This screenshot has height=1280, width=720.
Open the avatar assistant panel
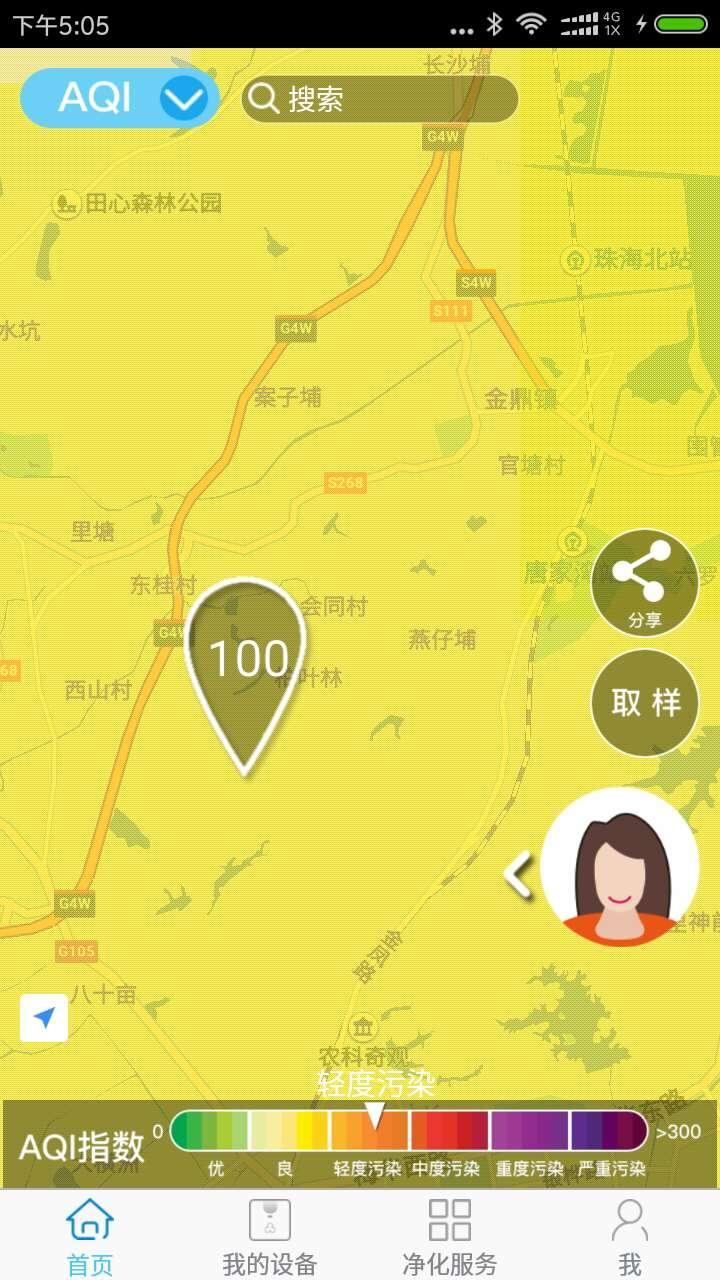pos(619,867)
